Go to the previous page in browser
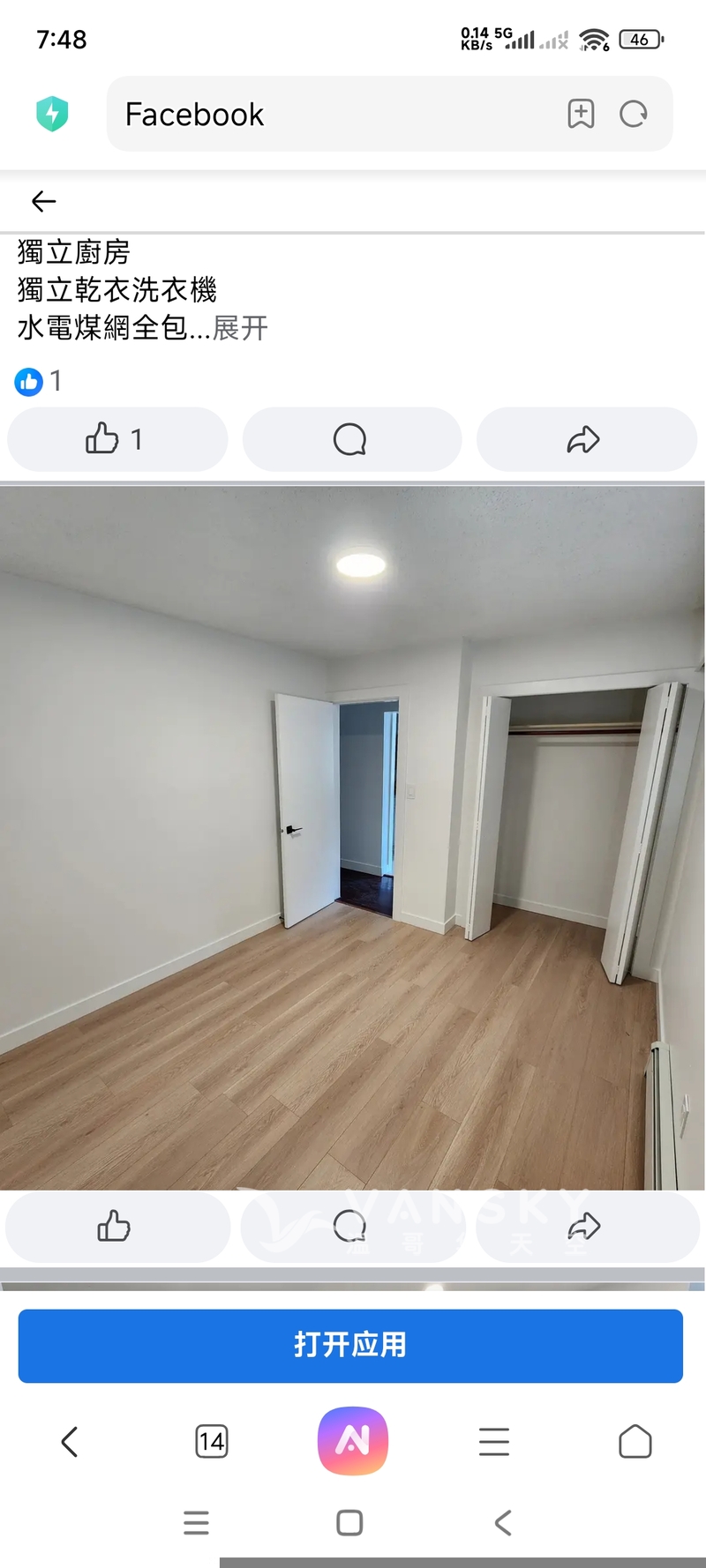 click(x=70, y=1442)
